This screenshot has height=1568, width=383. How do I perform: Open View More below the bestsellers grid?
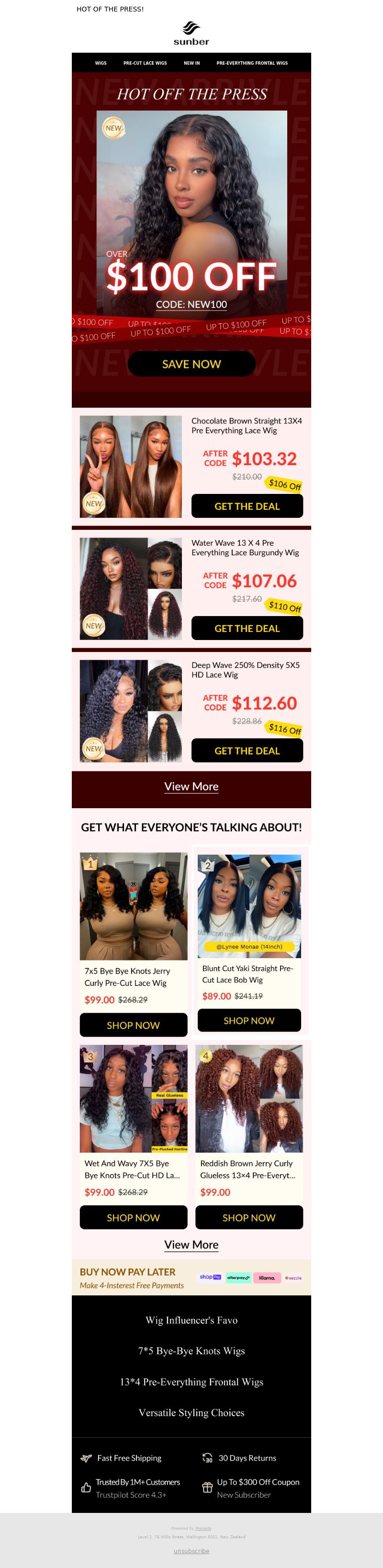pos(191,1245)
